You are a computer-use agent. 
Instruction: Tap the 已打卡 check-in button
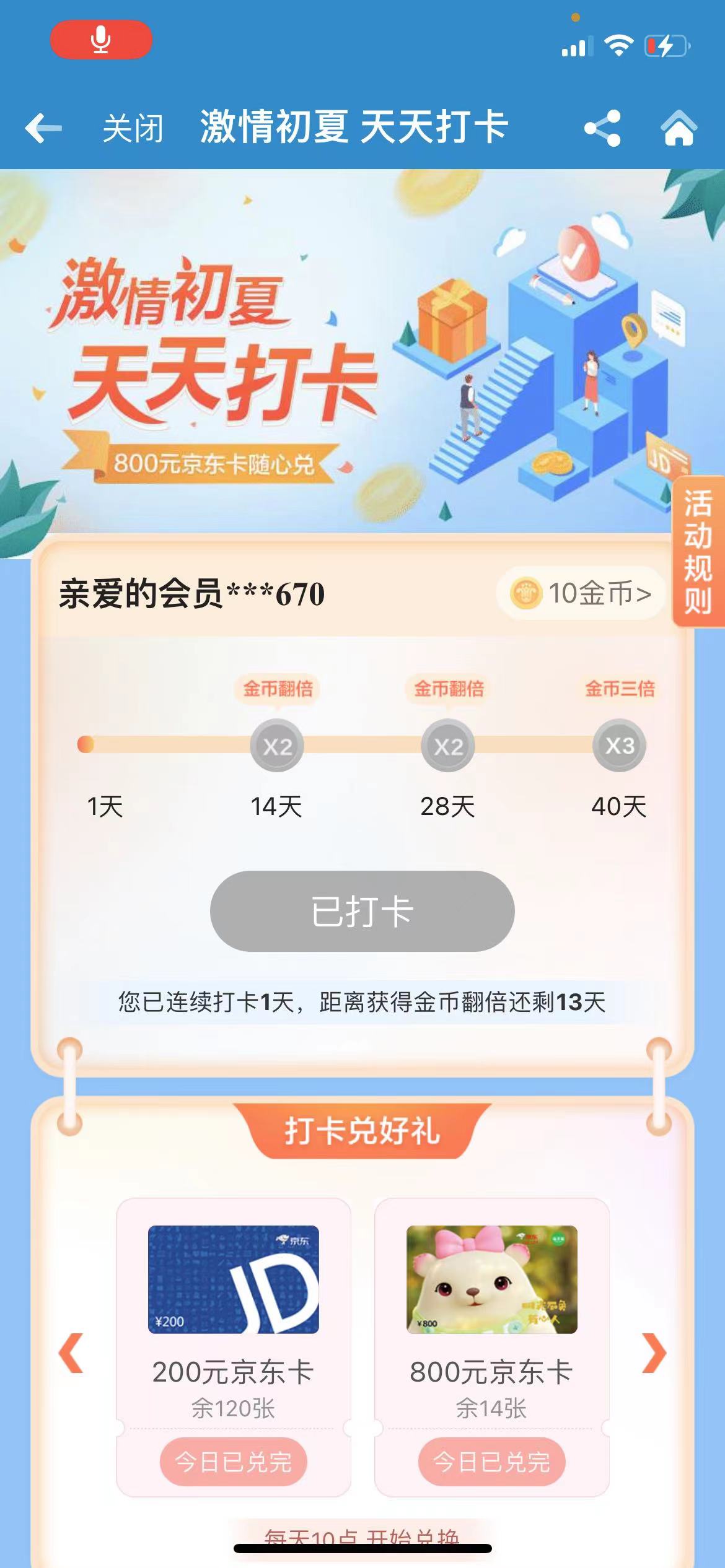[362, 911]
